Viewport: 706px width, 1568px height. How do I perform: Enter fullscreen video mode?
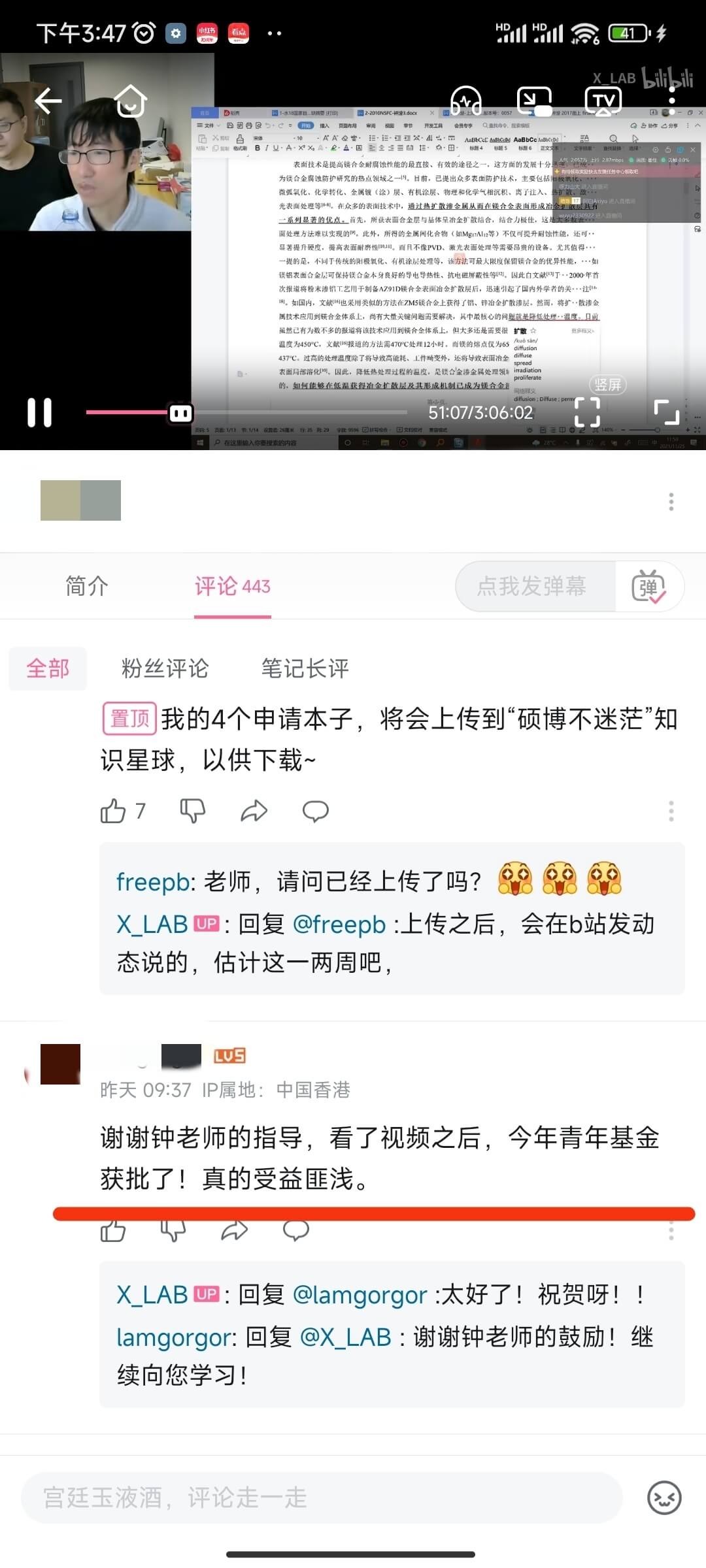[x=667, y=412]
